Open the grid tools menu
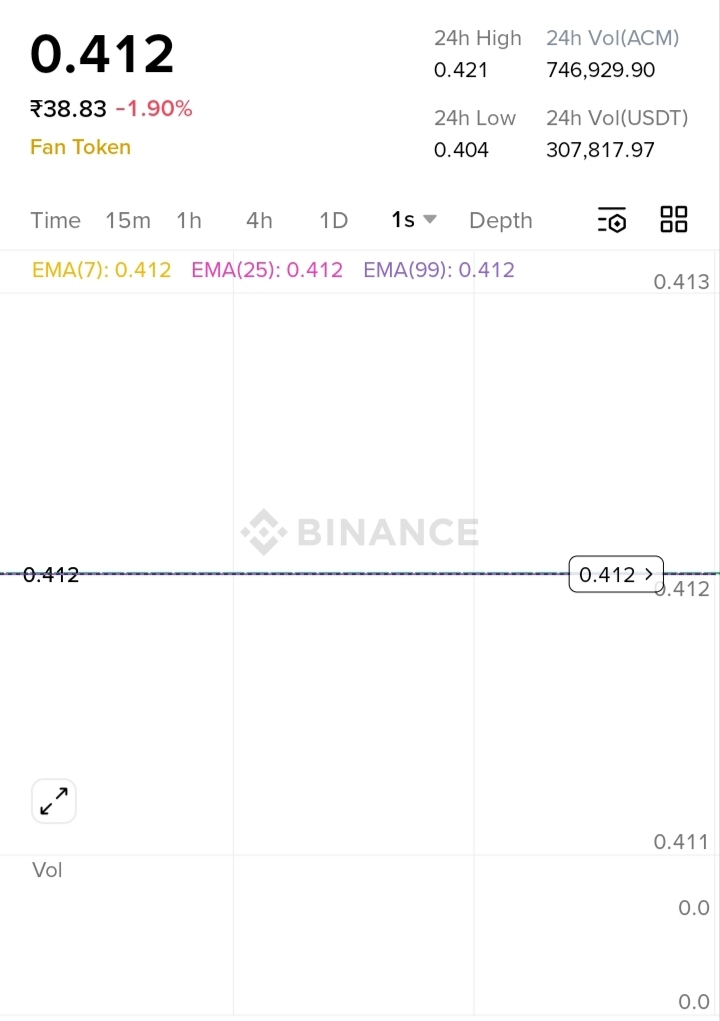The height and width of the screenshot is (1021, 720). coord(674,220)
